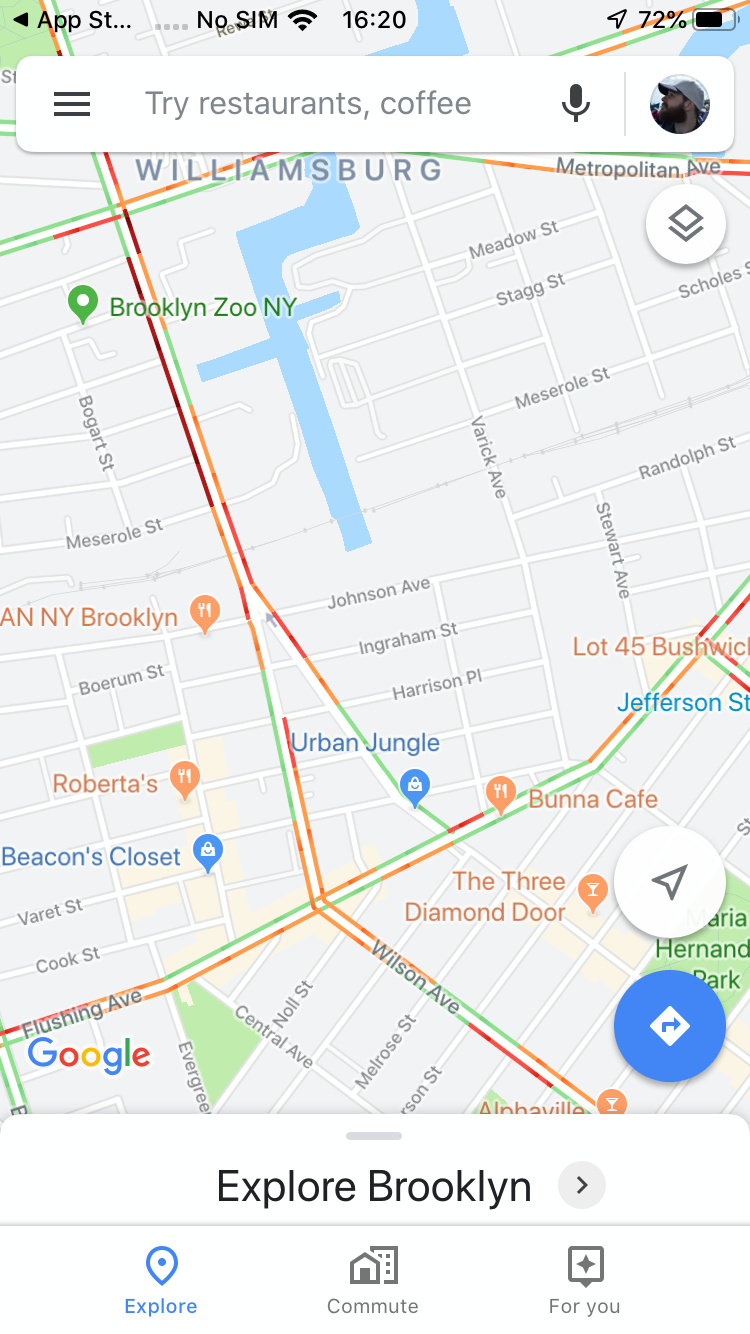This screenshot has height=1334, width=750.
Task: Select the Explore tab
Action: coord(161,1282)
